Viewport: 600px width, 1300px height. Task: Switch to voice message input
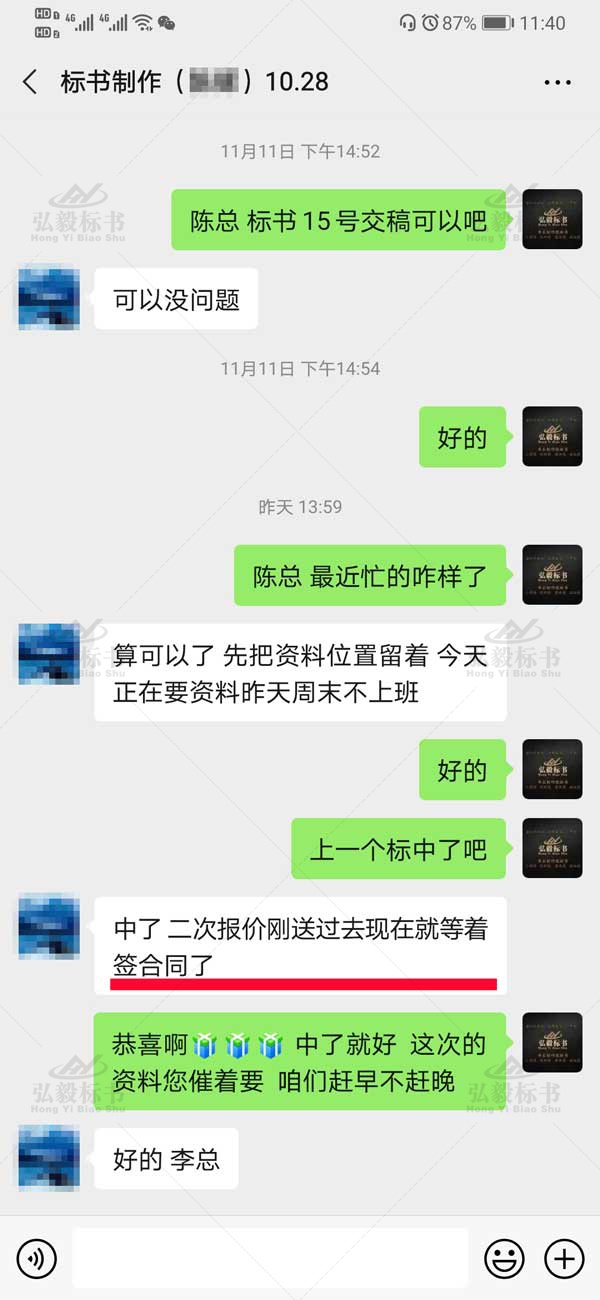(37, 1258)
